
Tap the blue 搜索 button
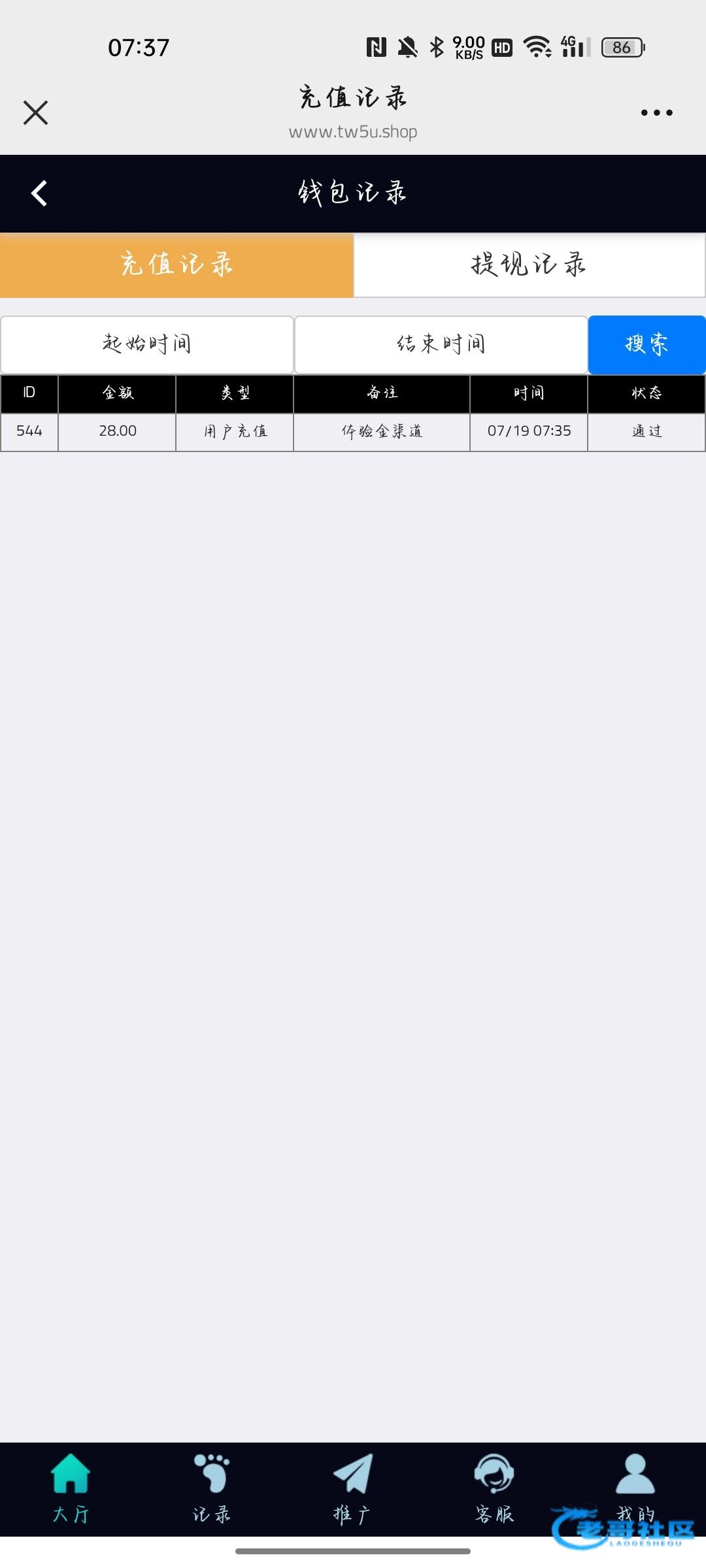[647, 344]
